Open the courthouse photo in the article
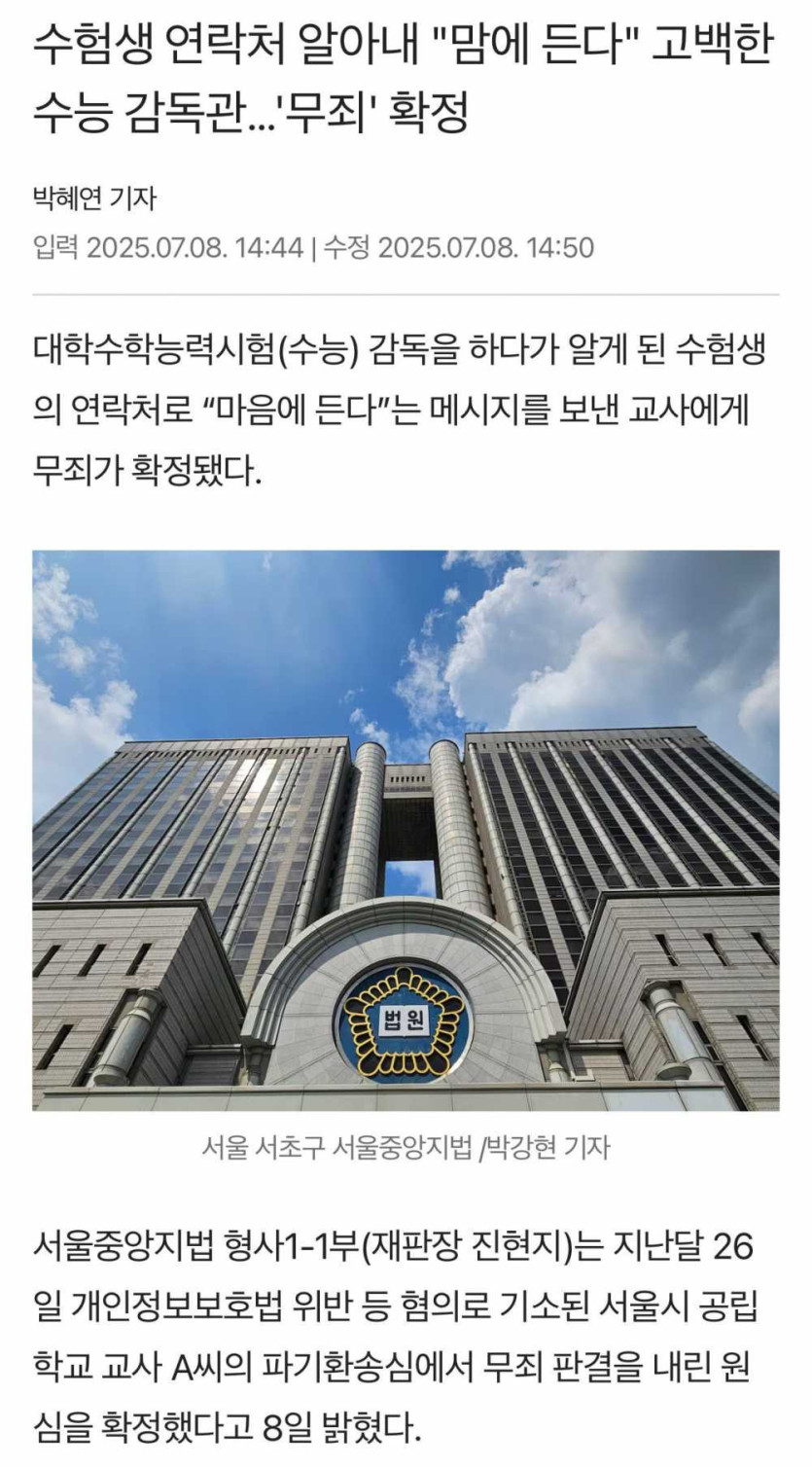The width and height of the screenshot is (812, 1467). [406, 830]
